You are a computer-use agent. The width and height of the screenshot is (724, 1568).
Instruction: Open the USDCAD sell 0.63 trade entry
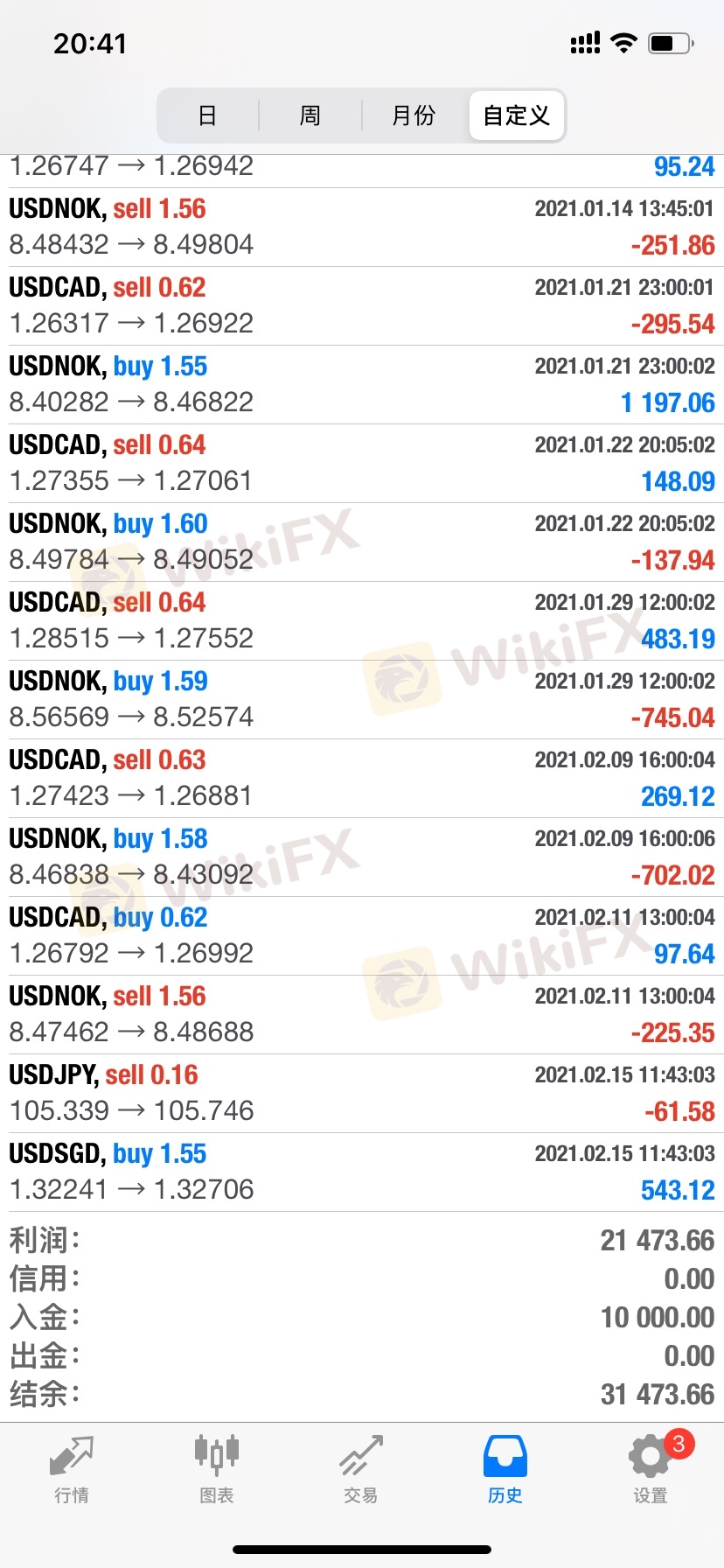point(362,778)
